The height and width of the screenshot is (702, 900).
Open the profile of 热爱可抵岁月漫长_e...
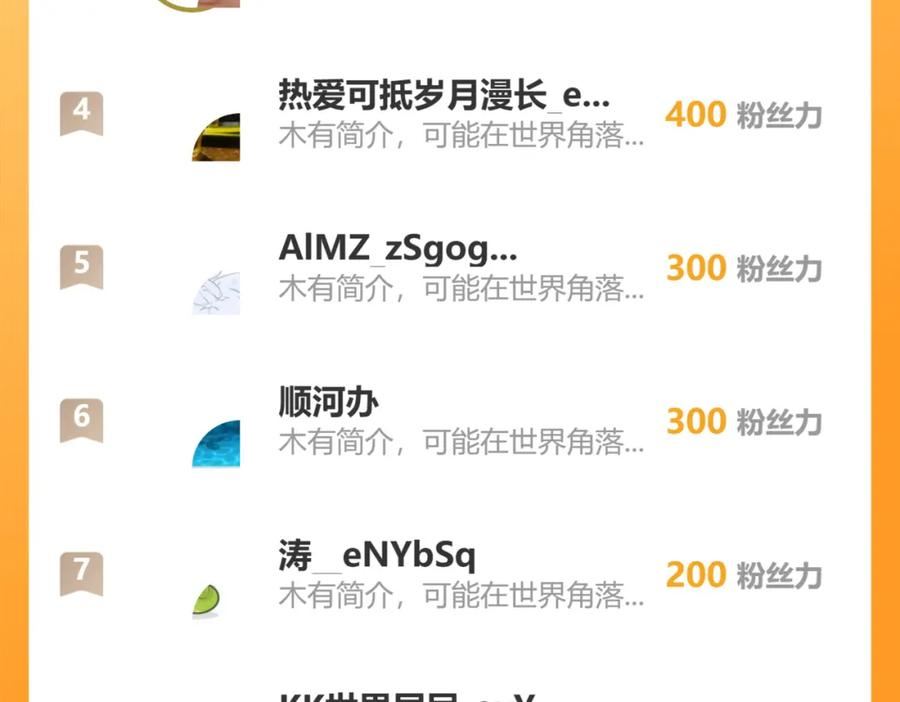coord(444,95)
